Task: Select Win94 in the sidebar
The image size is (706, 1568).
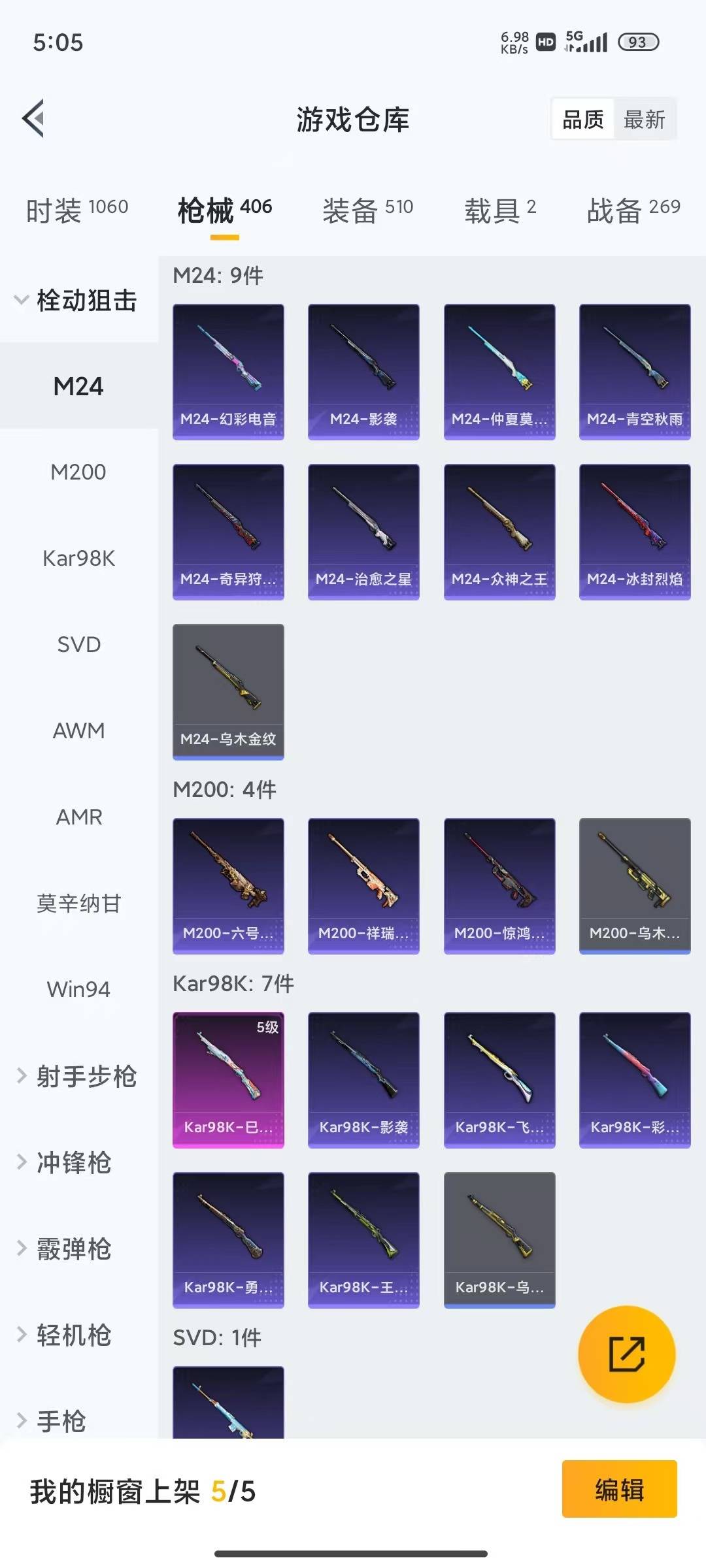Action: point(78,989)
